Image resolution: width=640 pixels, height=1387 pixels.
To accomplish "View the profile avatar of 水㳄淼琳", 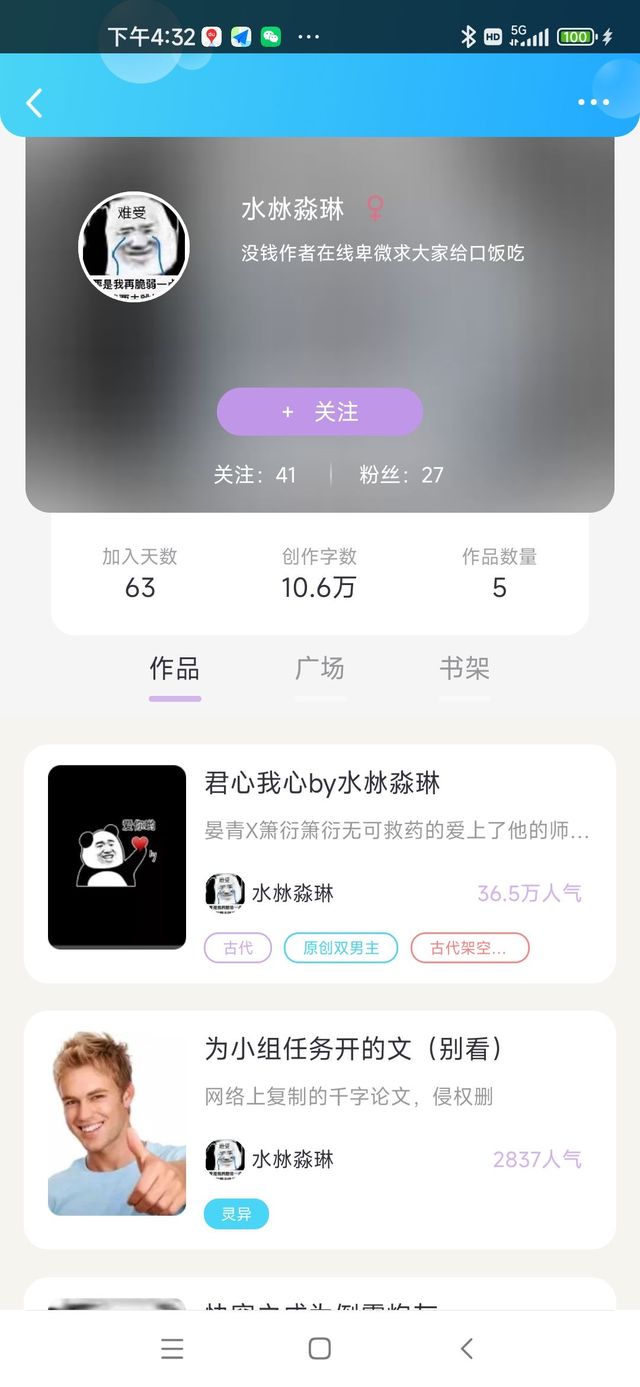I will (134, 247).
